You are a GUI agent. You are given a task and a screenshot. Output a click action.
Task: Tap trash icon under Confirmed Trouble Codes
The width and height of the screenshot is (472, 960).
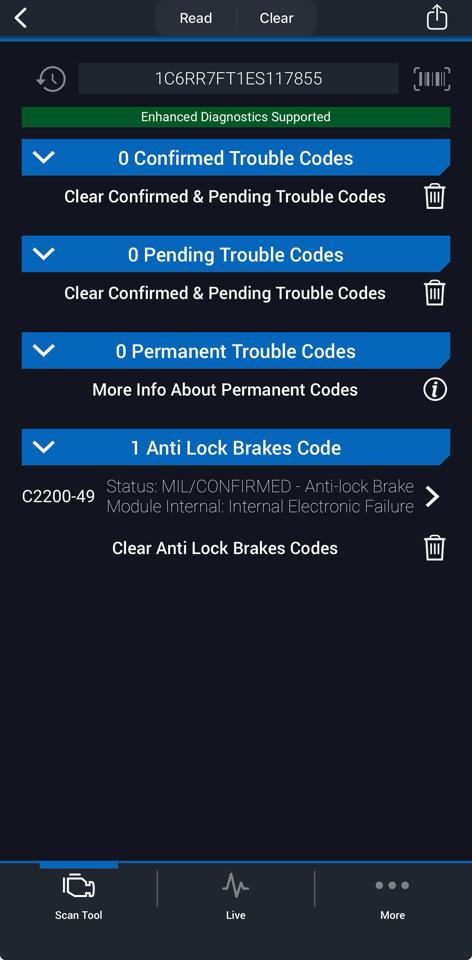pos(435,197)
